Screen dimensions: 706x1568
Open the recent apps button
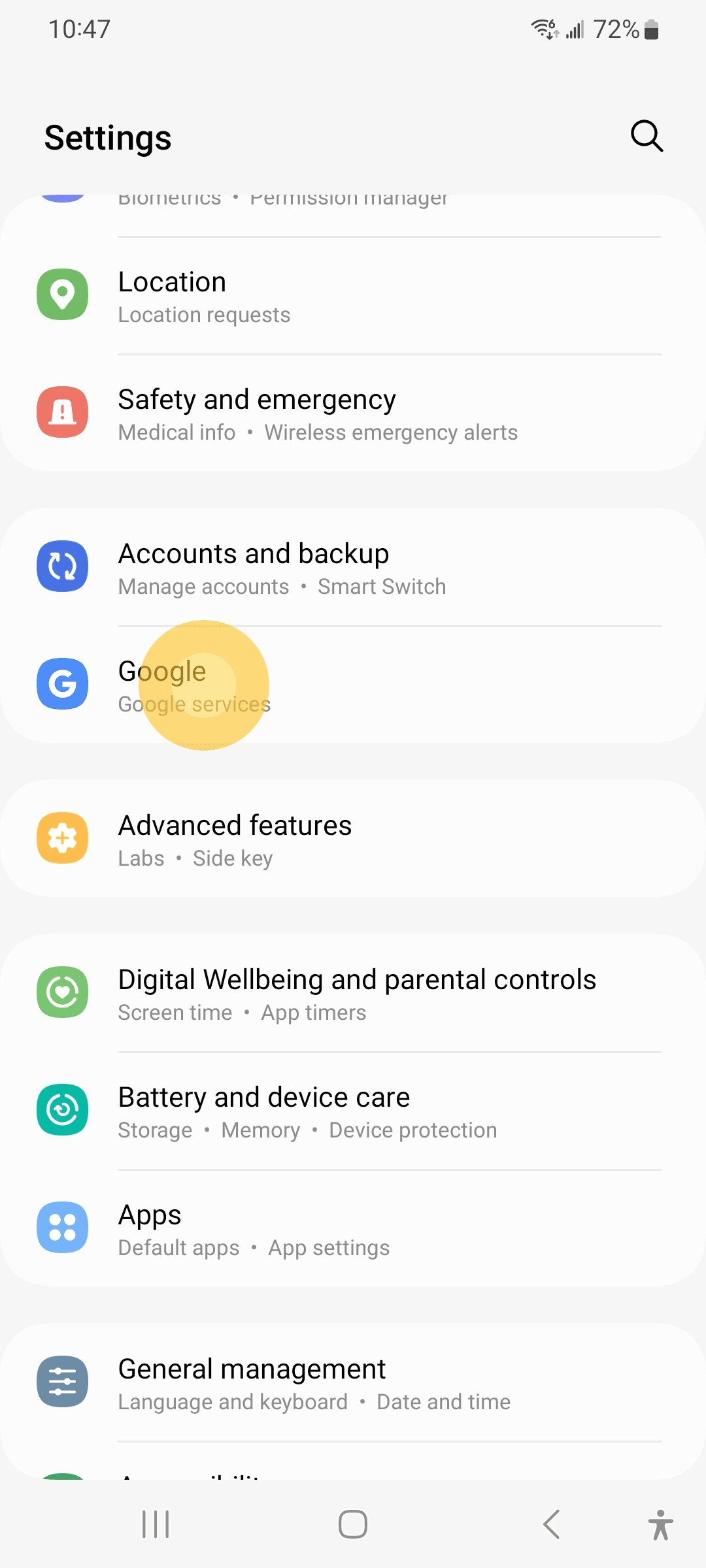click(x=156, y=1524)
